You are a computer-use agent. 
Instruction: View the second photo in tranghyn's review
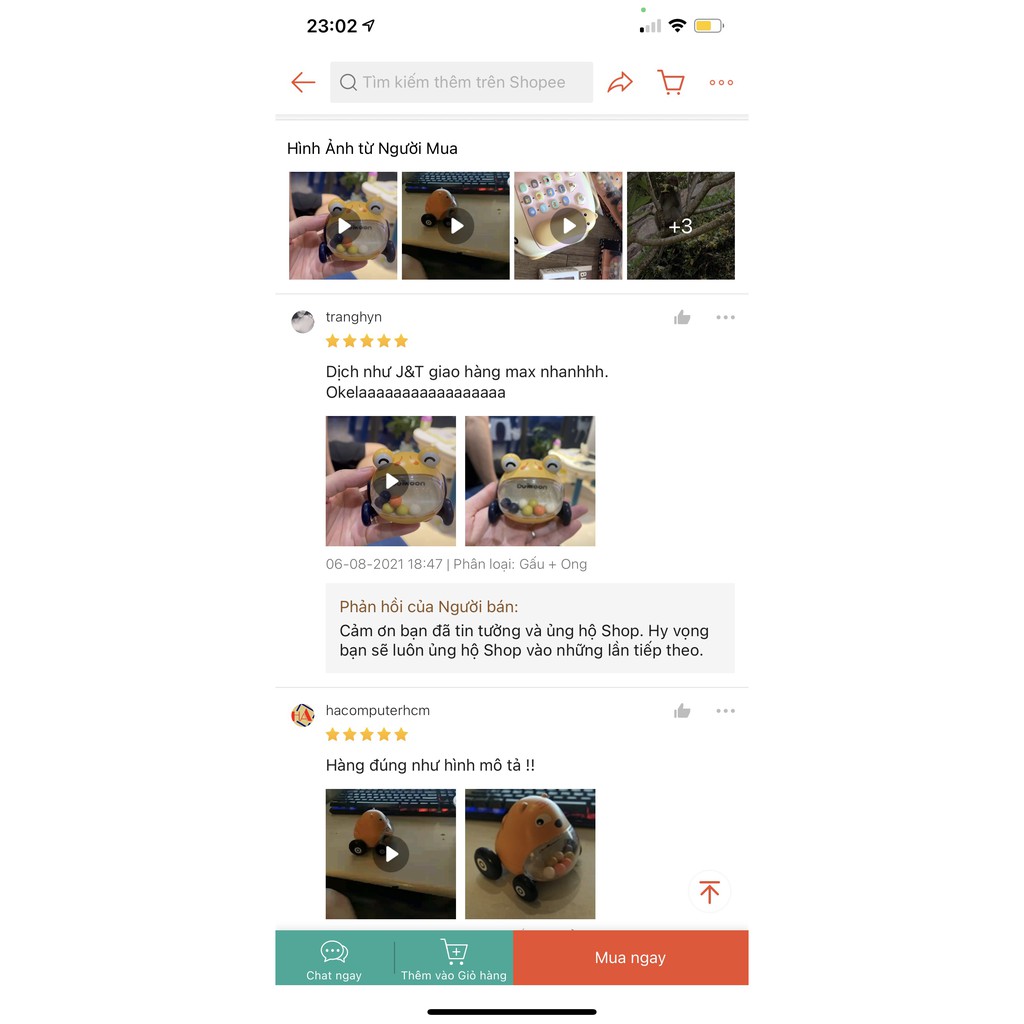530,481
